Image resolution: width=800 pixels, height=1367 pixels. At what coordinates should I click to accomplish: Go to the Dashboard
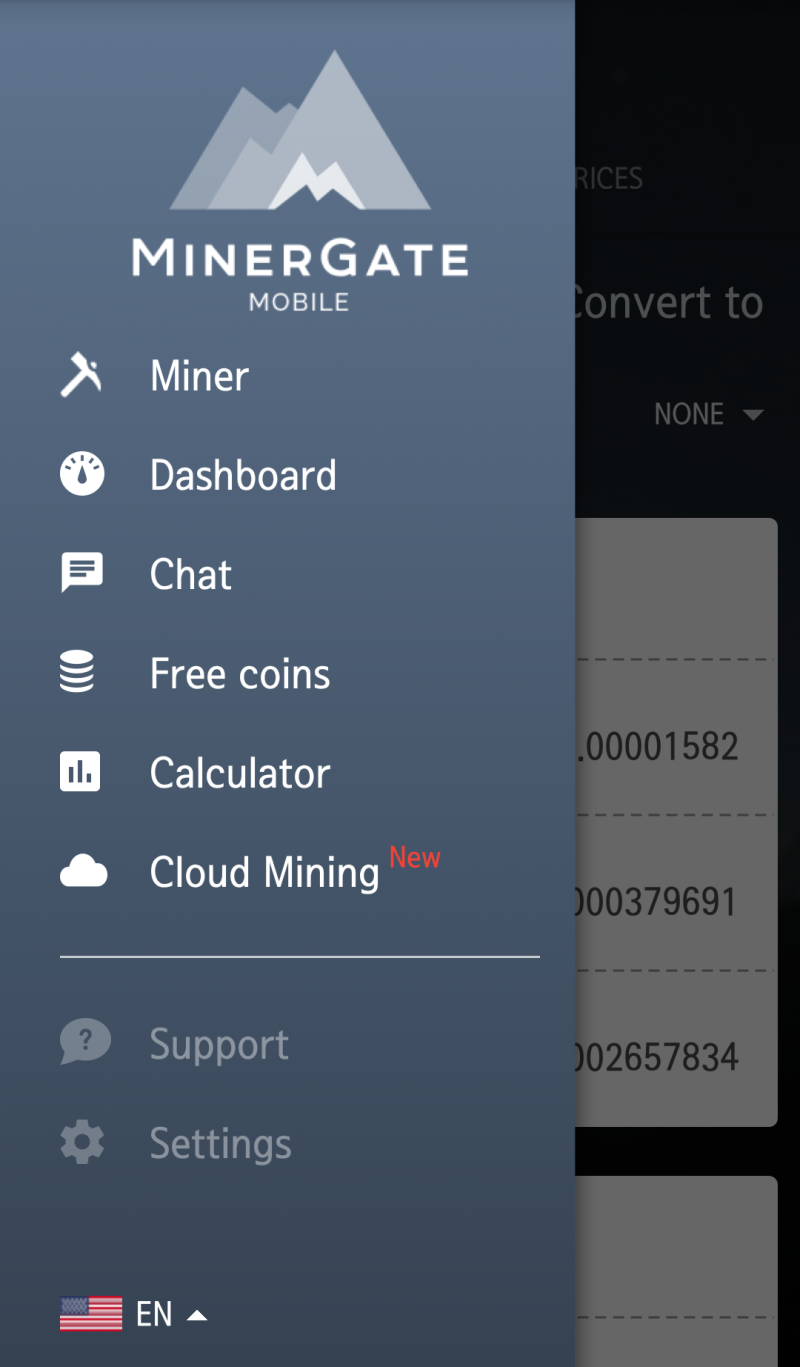(242, 475)
